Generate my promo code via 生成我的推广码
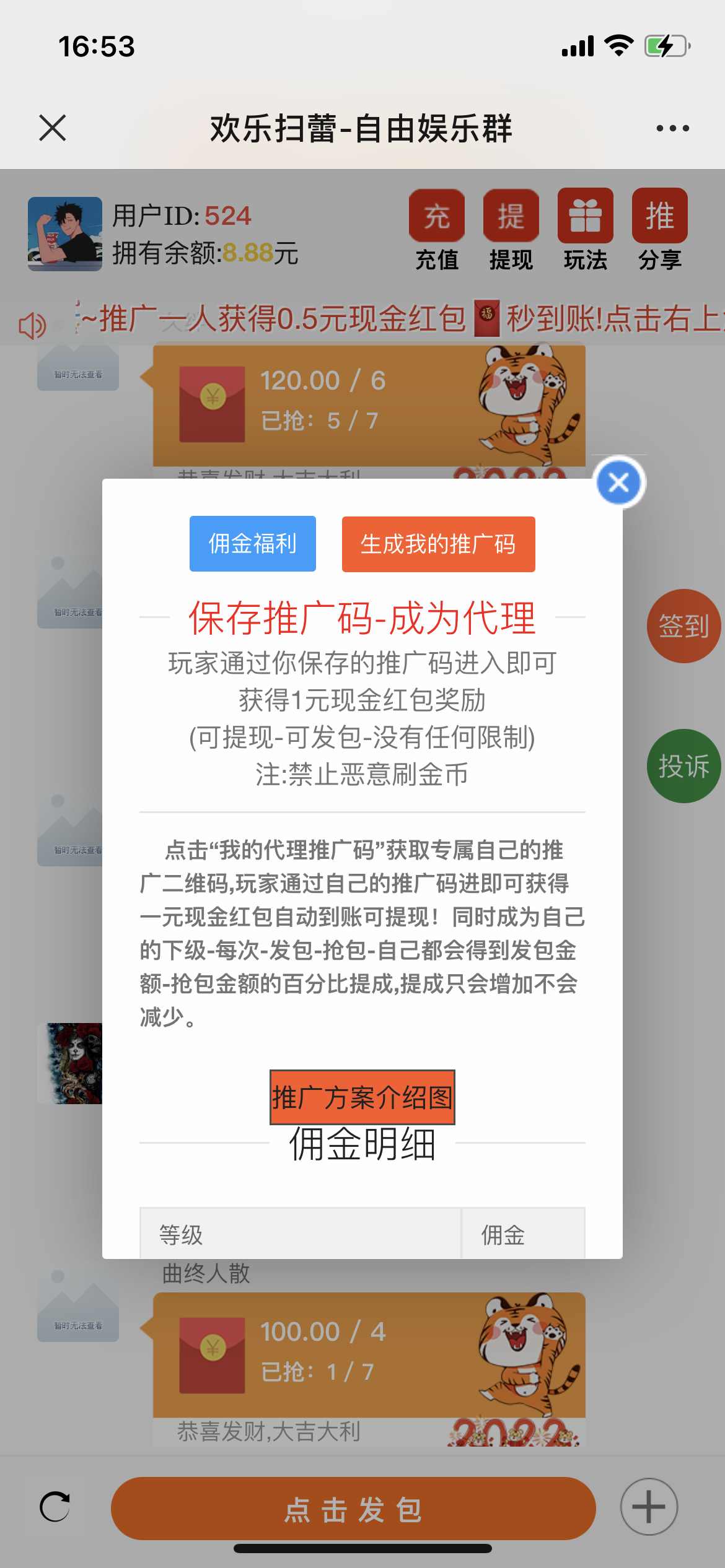This screenshot has height=1568, width=725. coord(438,544)
